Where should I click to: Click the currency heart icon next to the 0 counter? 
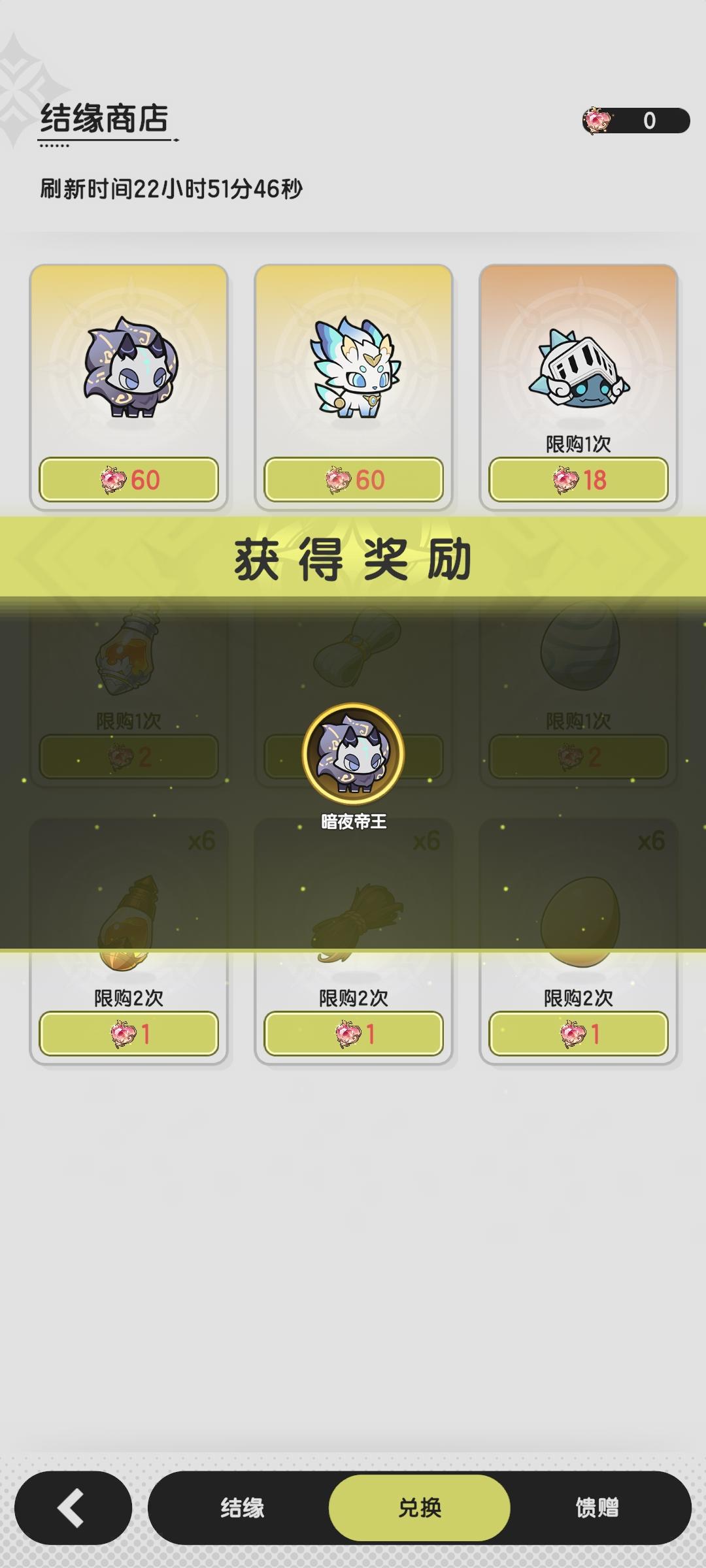(x=598, y=119)
